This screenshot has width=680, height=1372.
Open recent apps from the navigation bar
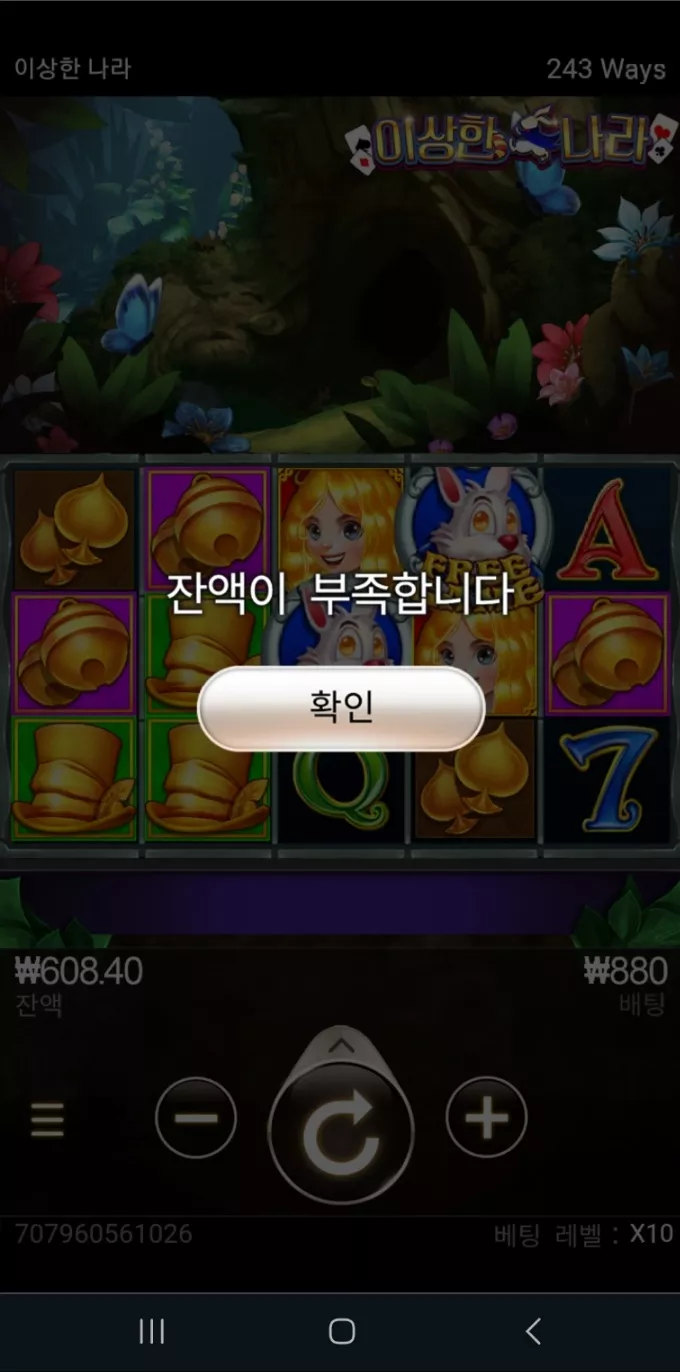[151, 1331]
